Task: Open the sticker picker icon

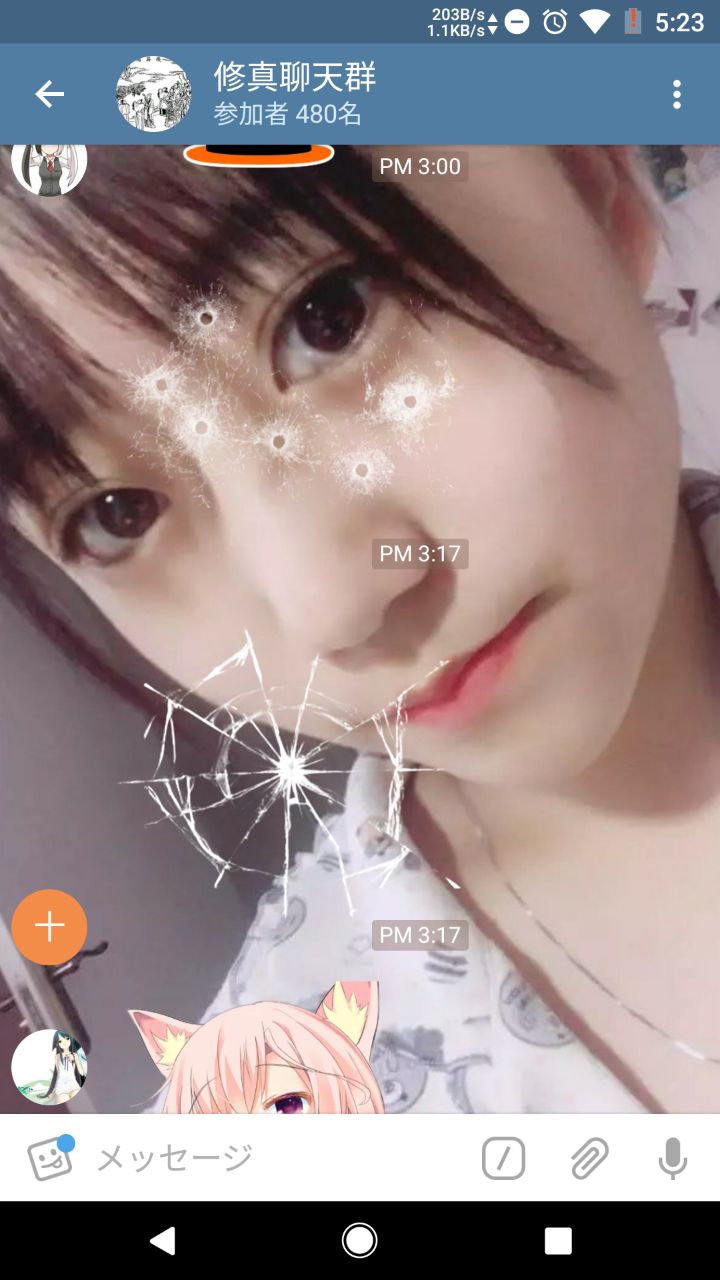Action: [50, 1158]
